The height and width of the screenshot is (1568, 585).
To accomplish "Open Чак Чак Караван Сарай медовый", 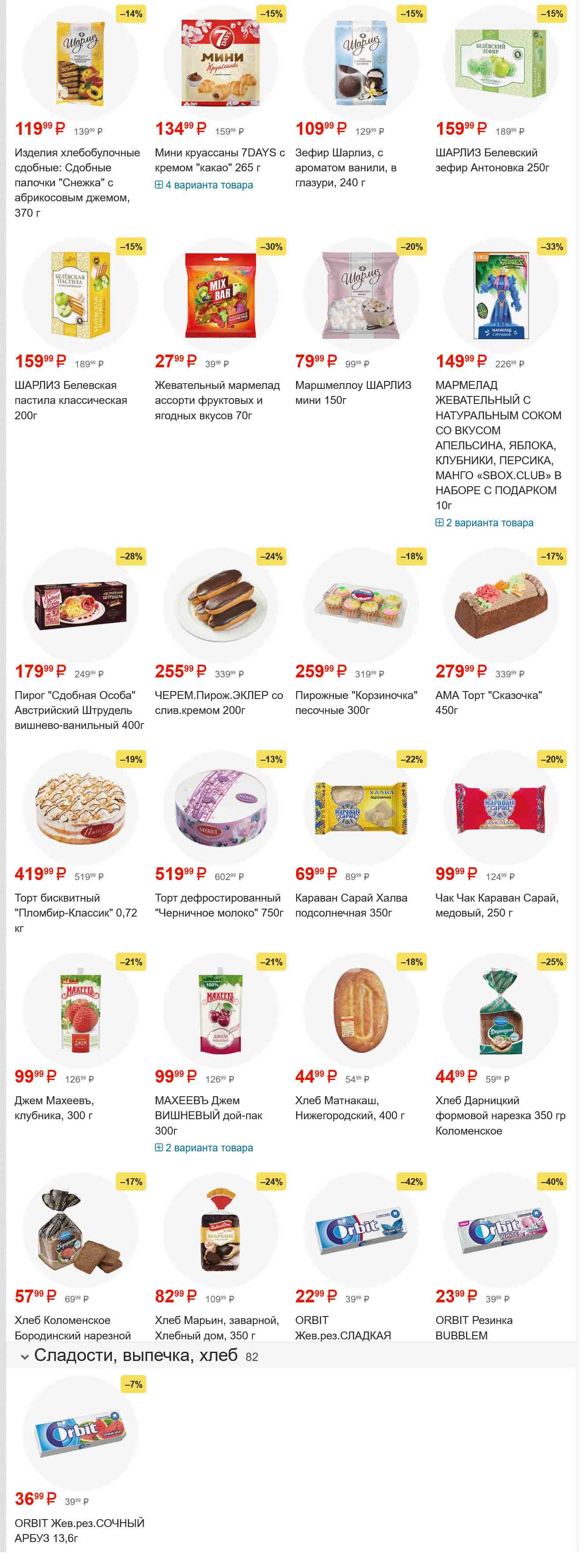I will 496,905.
